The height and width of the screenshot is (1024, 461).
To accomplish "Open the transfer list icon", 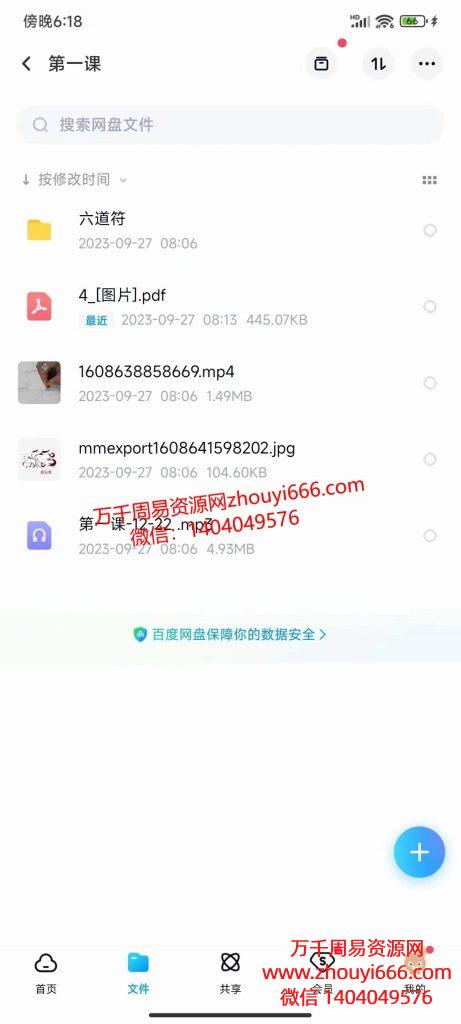I will [x=379, y=64].
